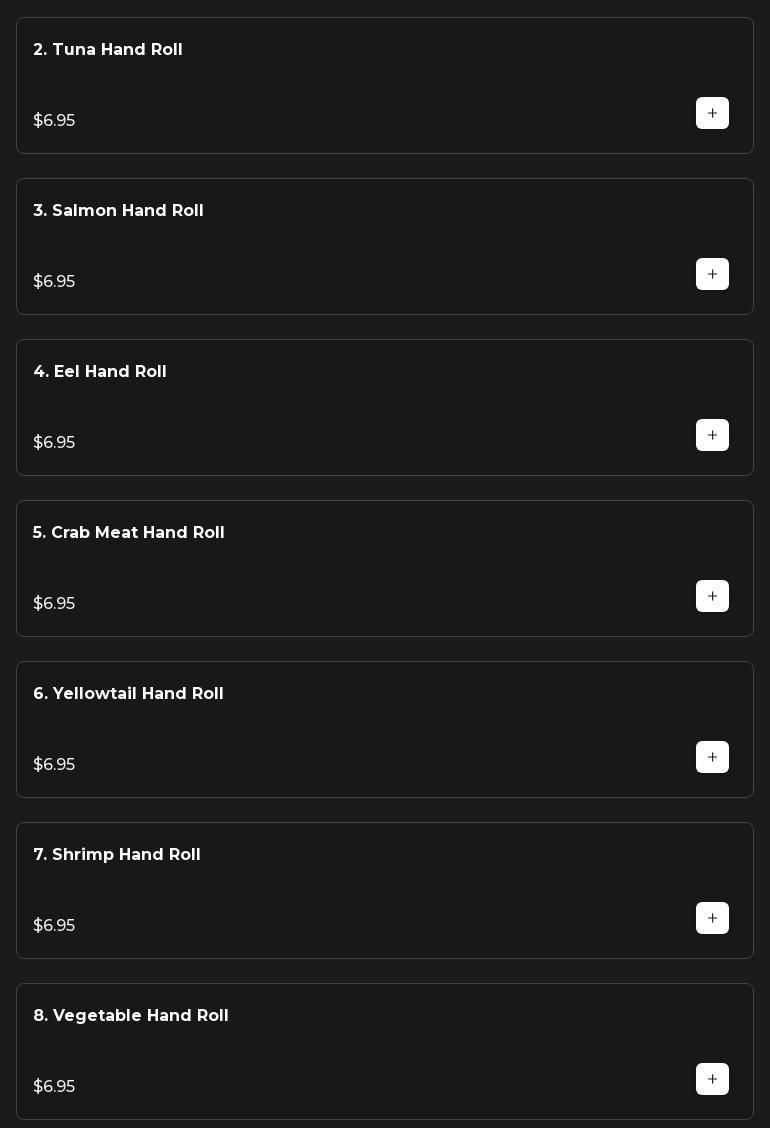Add Tuna Hand Roll to the order
Image resolution: width=770 pixels, height=1128 pixels.
tap(712, 113)
